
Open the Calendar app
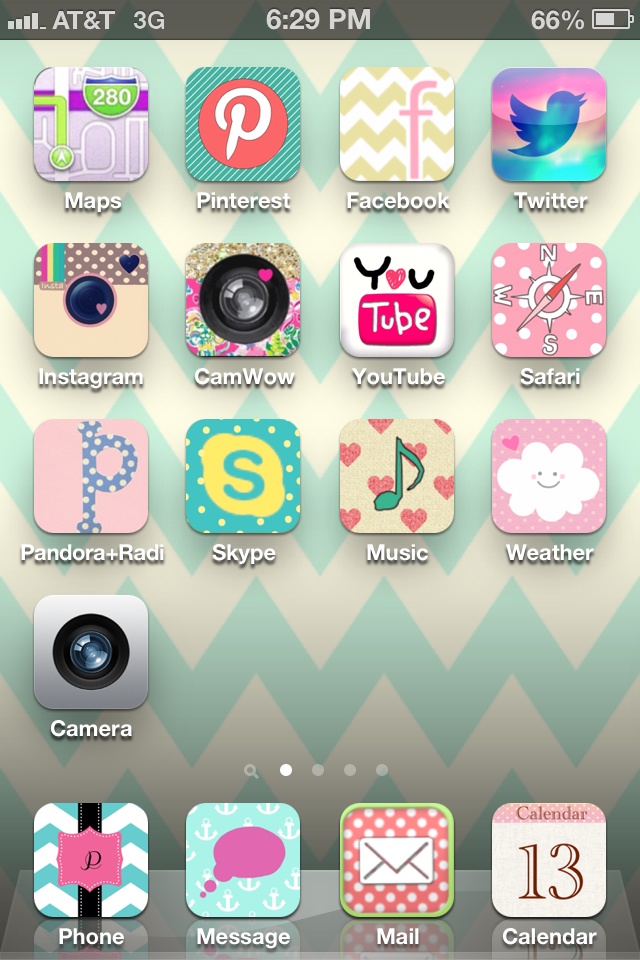pos(549,860)
